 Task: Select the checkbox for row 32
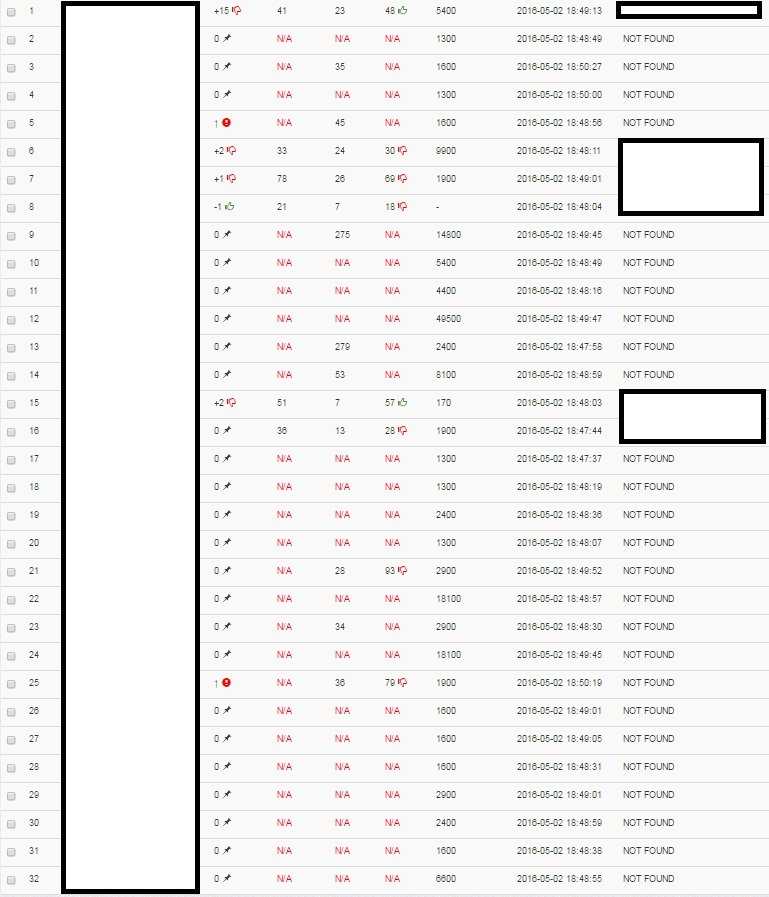[11, 880]
